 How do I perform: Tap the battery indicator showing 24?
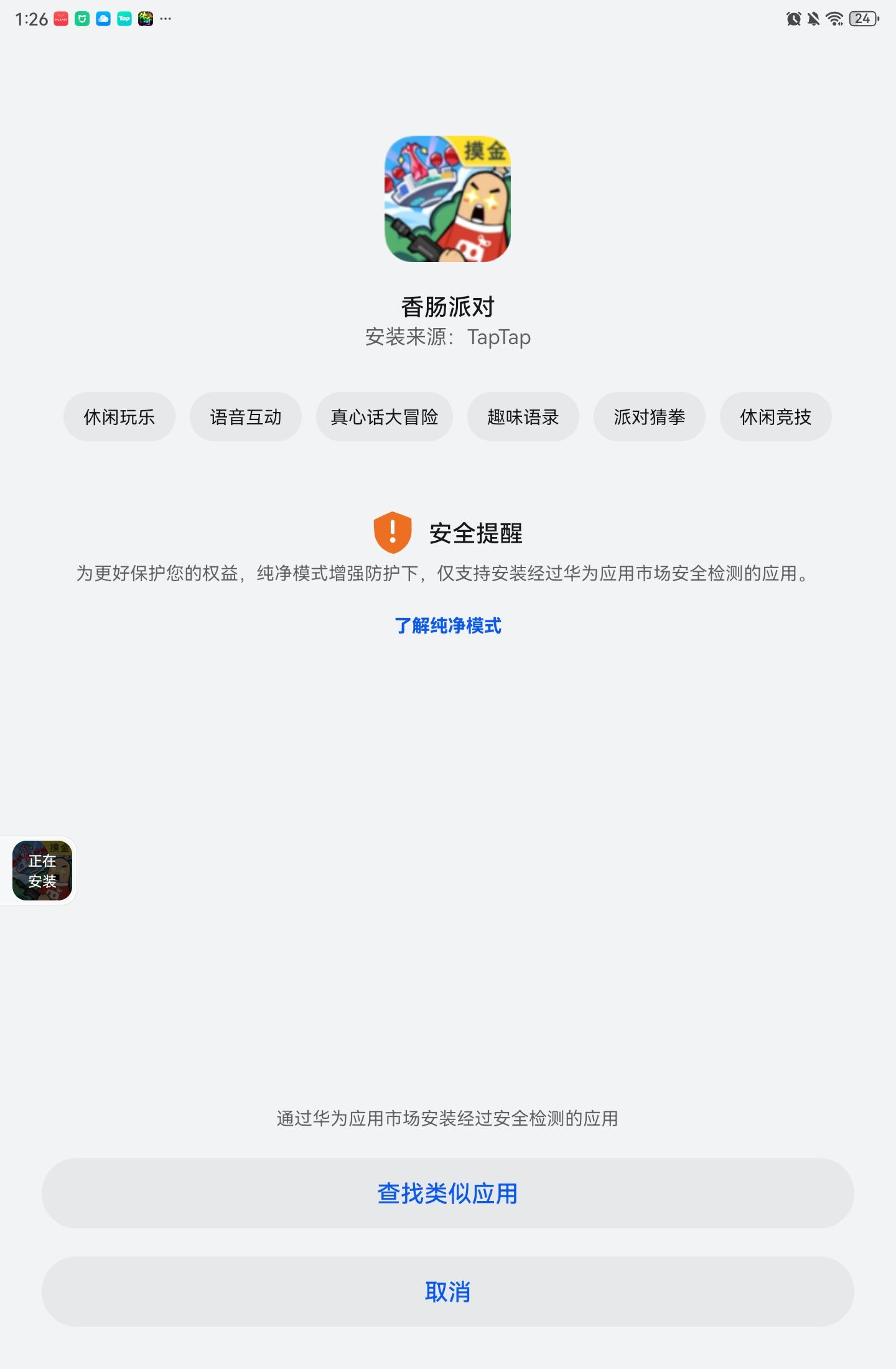862,19
